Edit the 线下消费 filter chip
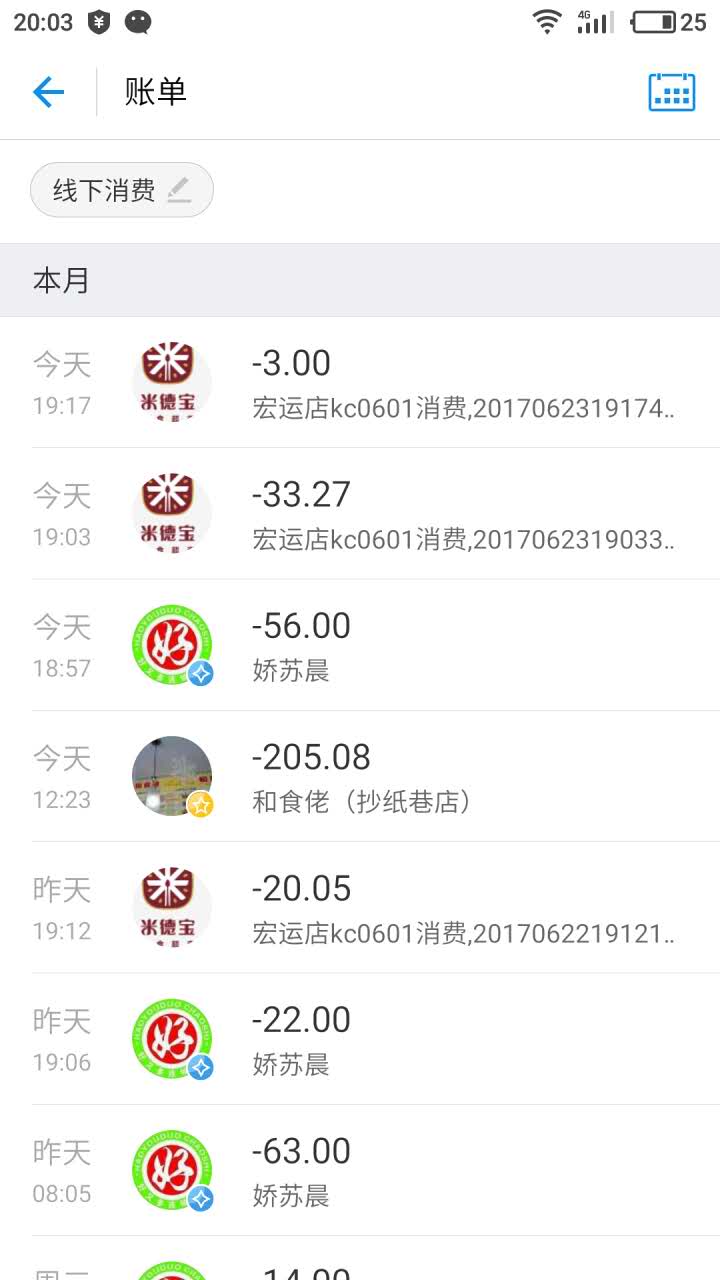The image size is (720, 1280). pyautogui.click(x=122, y=190)
